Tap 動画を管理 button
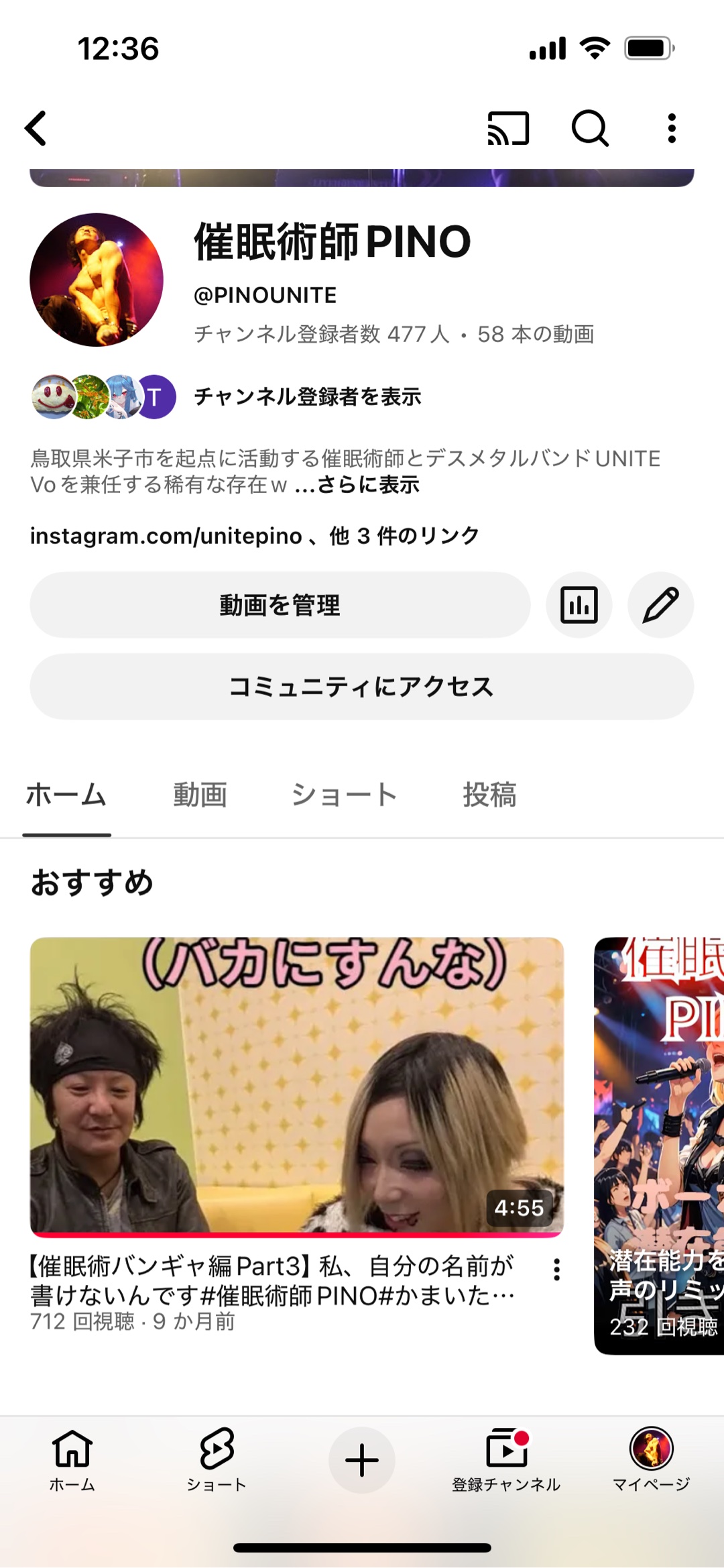The image size is (724, 1568). click(x=280, y=605)
